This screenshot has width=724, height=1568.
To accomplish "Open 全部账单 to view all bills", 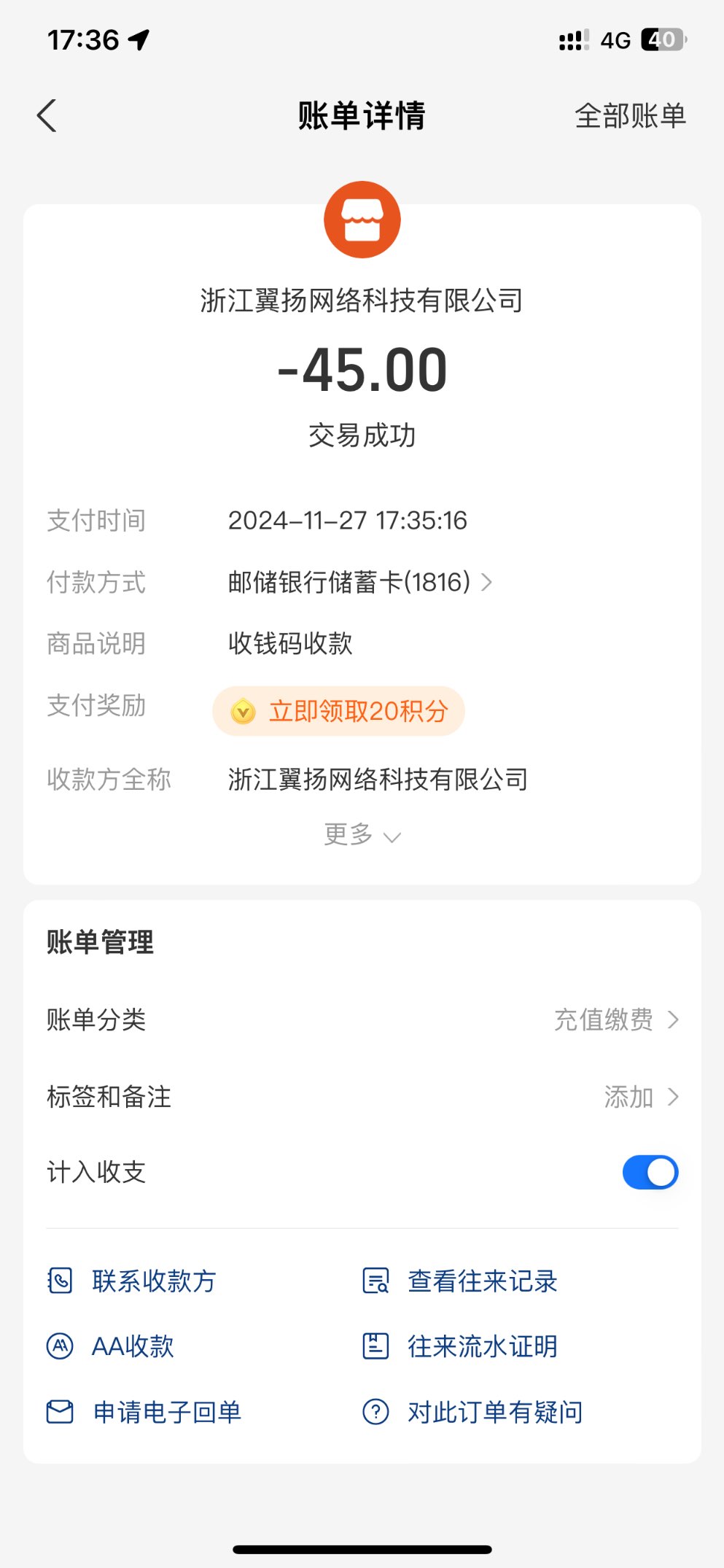I will (630, 116).
